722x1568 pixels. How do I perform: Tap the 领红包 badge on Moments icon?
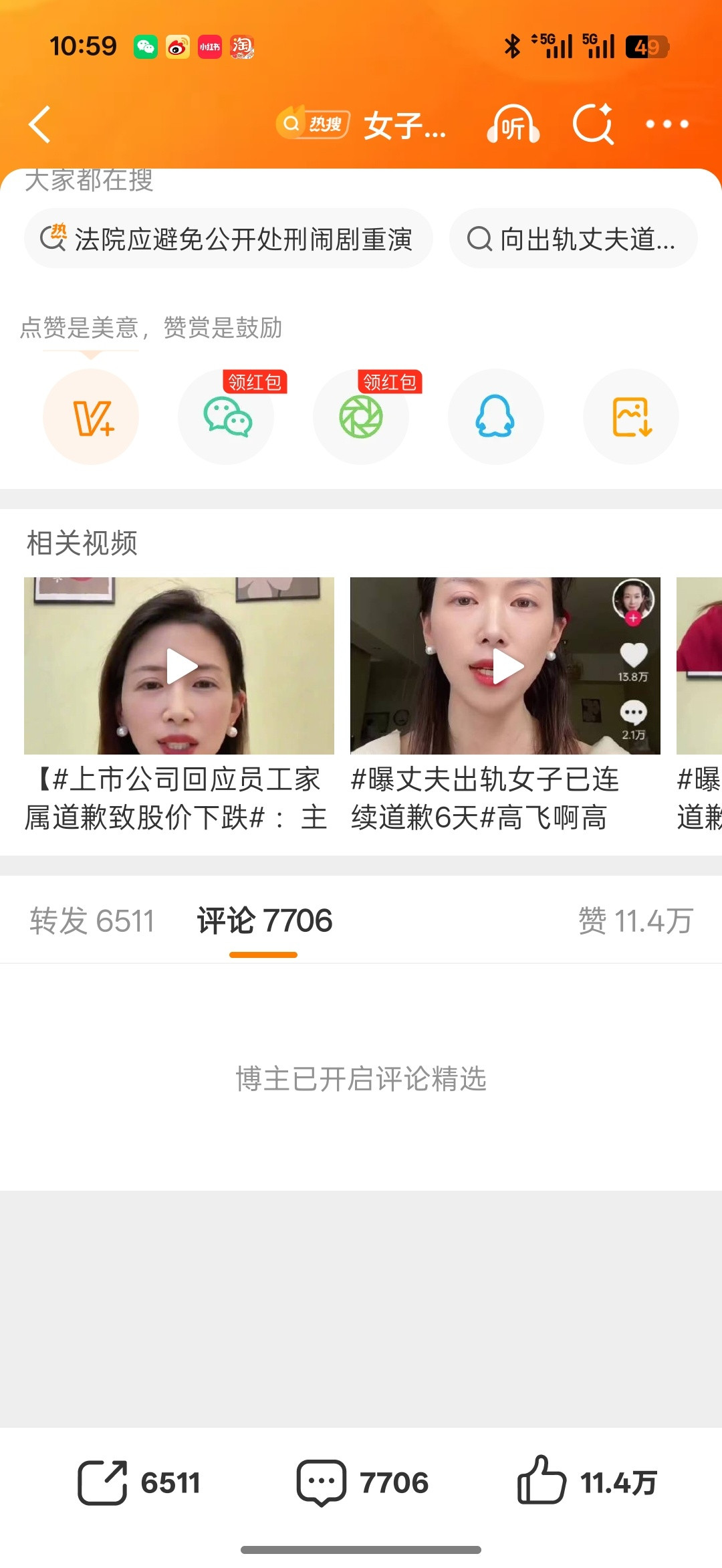pos(386,381)
